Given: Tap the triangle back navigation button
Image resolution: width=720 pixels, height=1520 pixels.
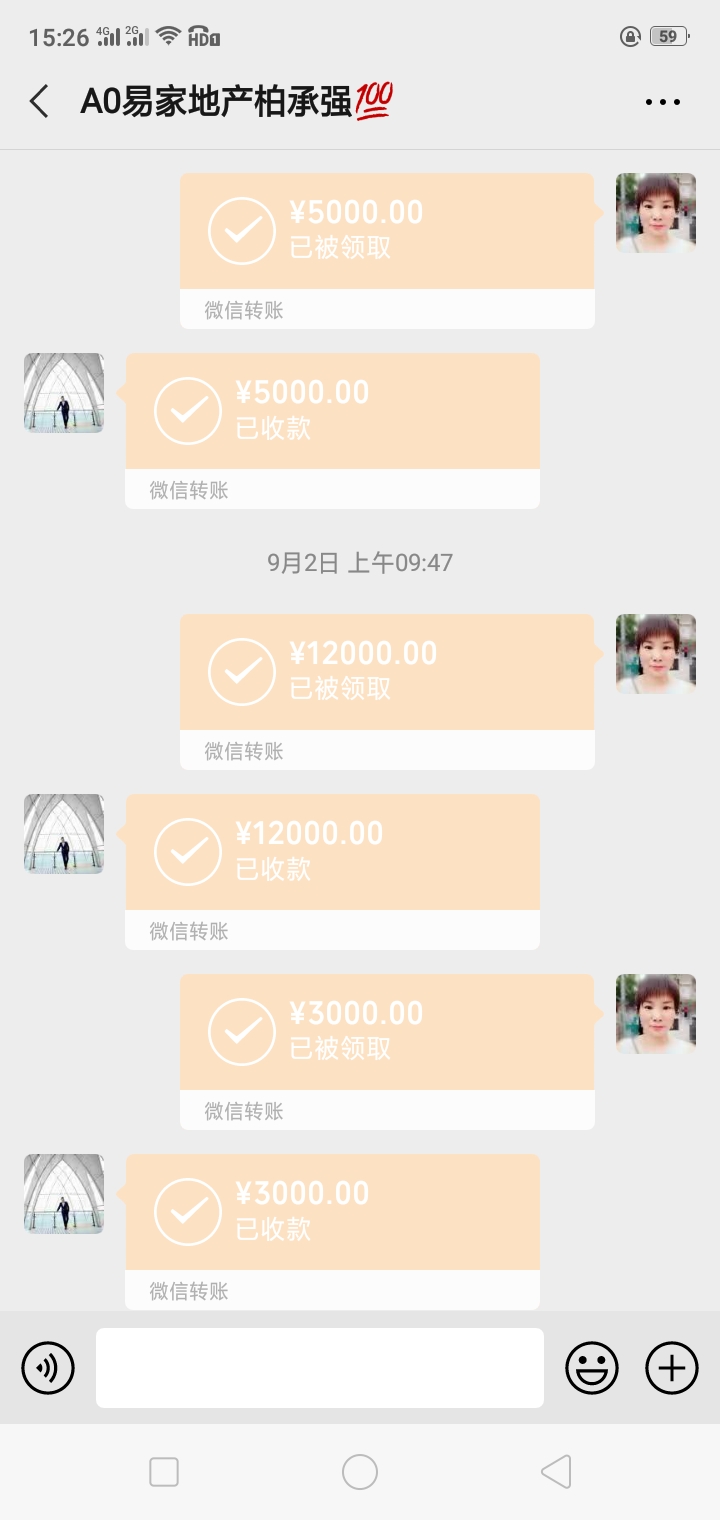Looking at the screenshot, I should (x=557, y=1471).
